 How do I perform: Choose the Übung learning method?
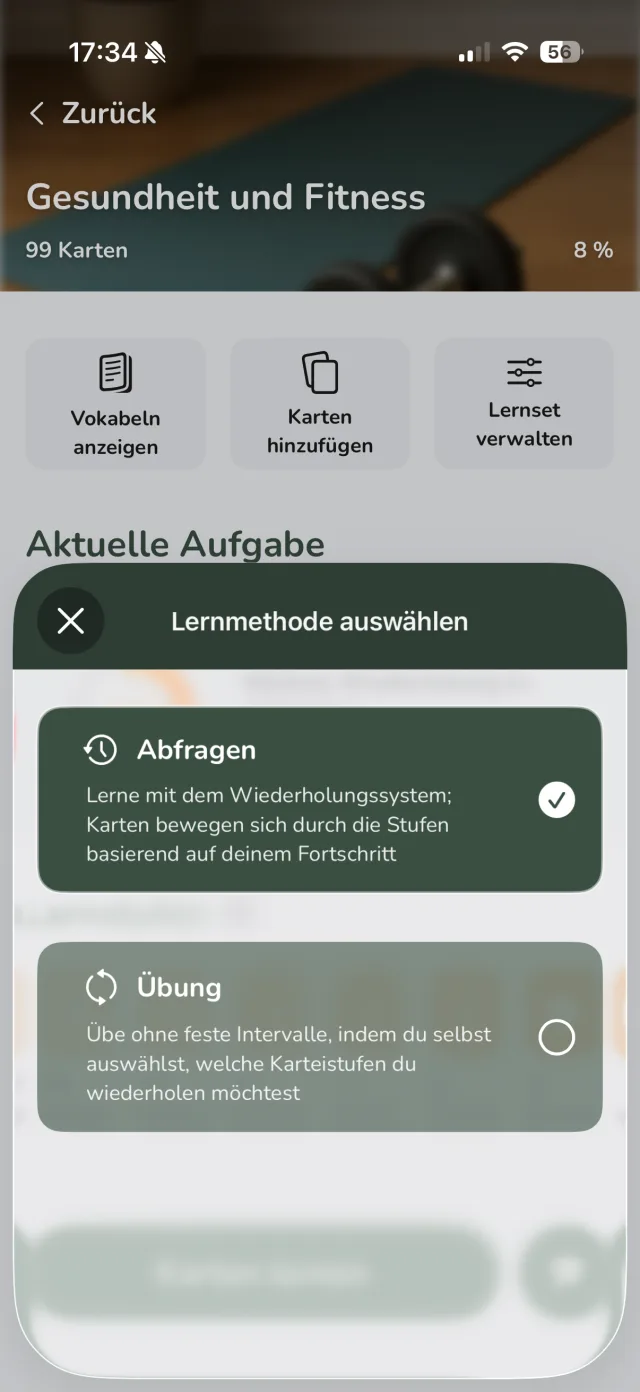click(320, 1037)
